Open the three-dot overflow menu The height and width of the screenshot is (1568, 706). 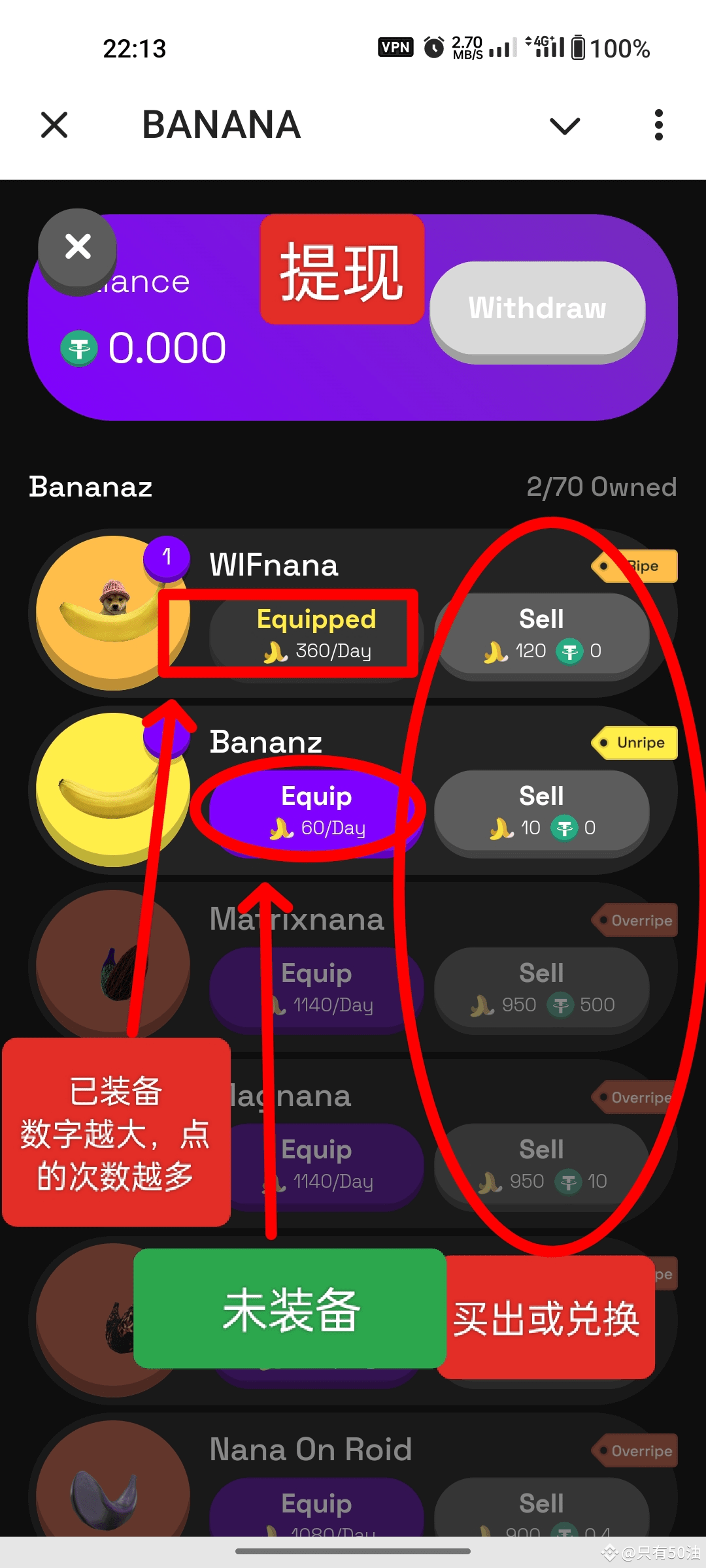[658, 125]
